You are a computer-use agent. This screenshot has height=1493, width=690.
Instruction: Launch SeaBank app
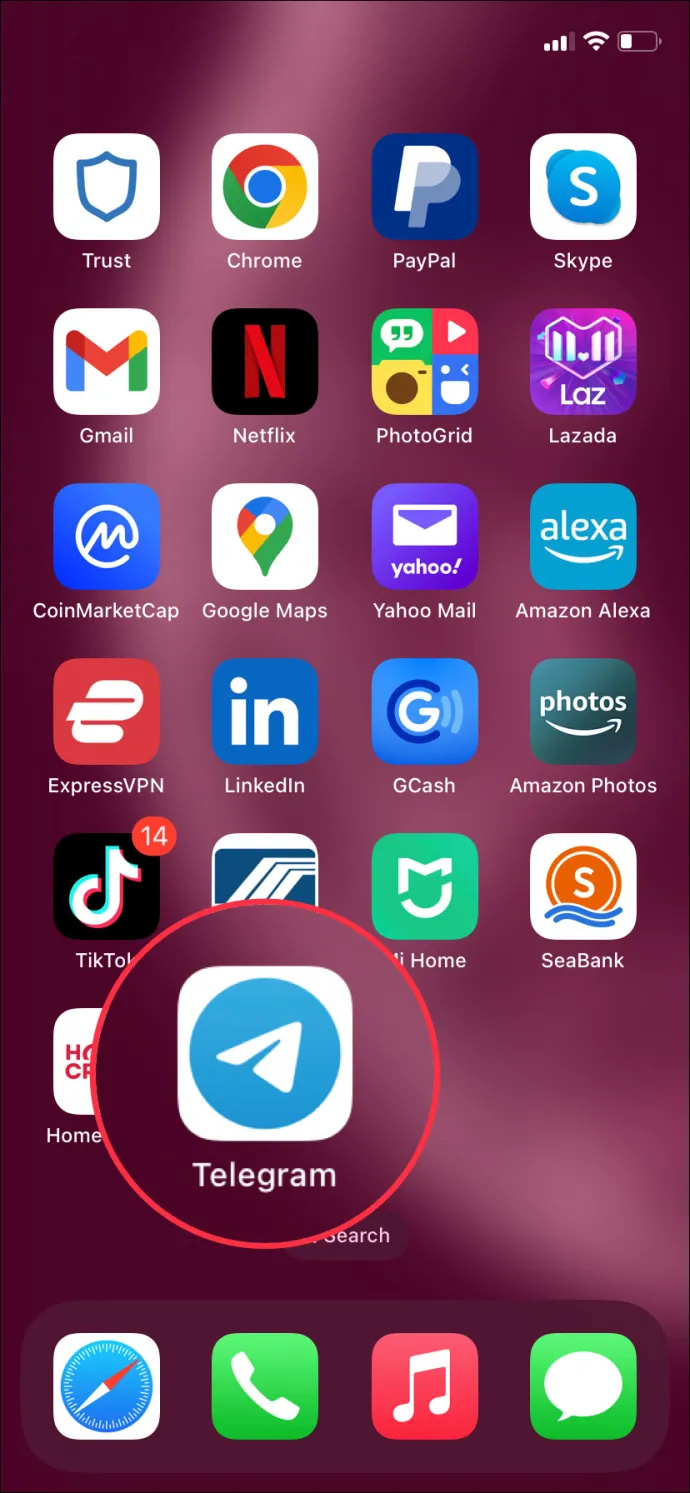click(x=583, y=887)
